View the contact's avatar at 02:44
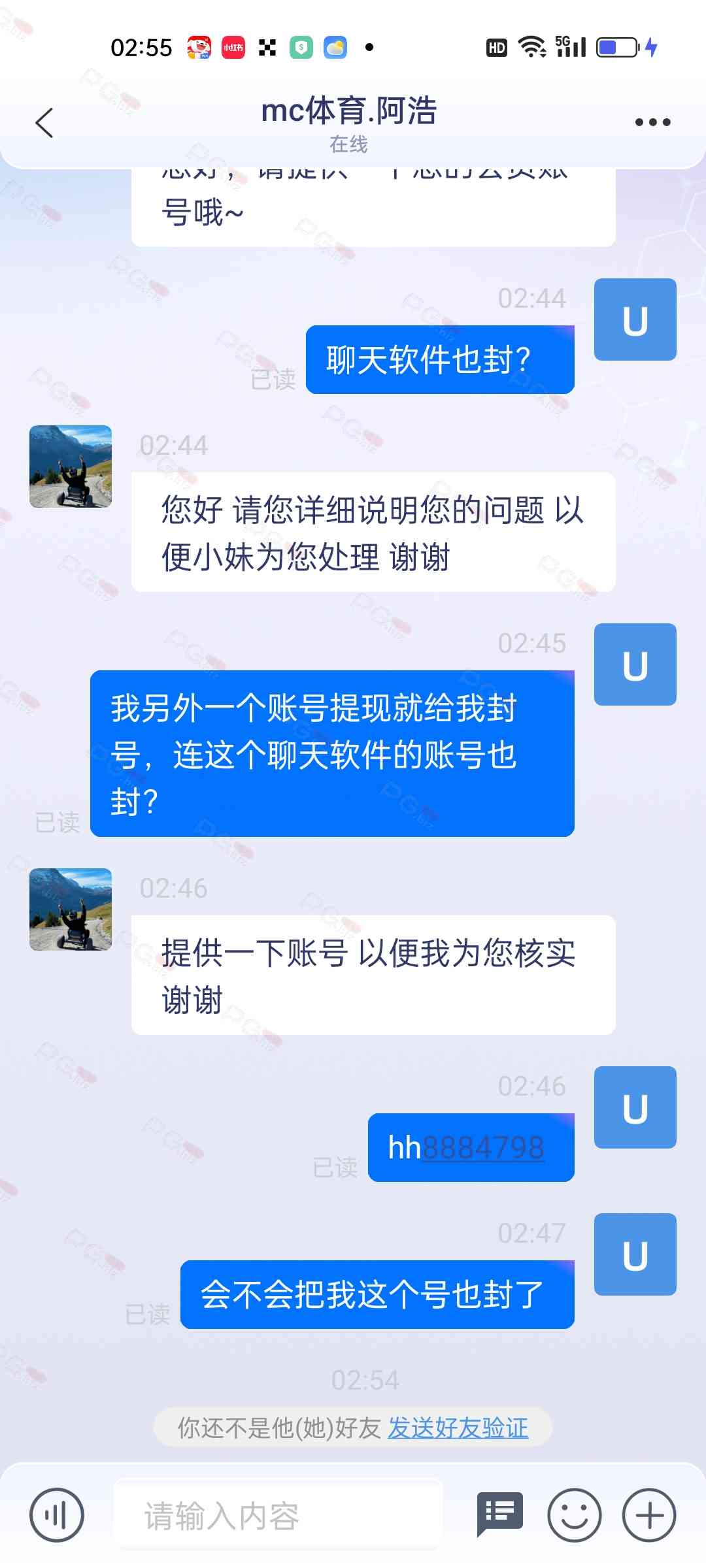This screenshot has width=706, height=1568. click(x=71, y=466)
